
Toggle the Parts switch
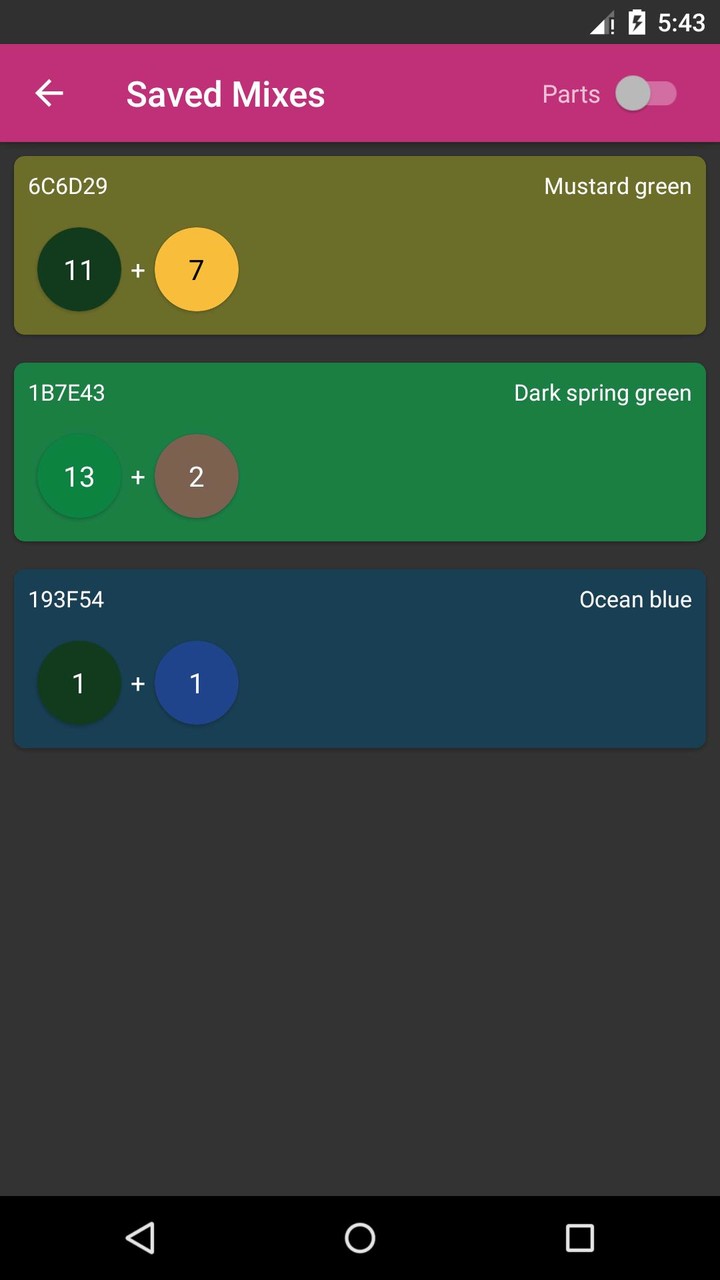pyautogui.click(x=646, y=94)
